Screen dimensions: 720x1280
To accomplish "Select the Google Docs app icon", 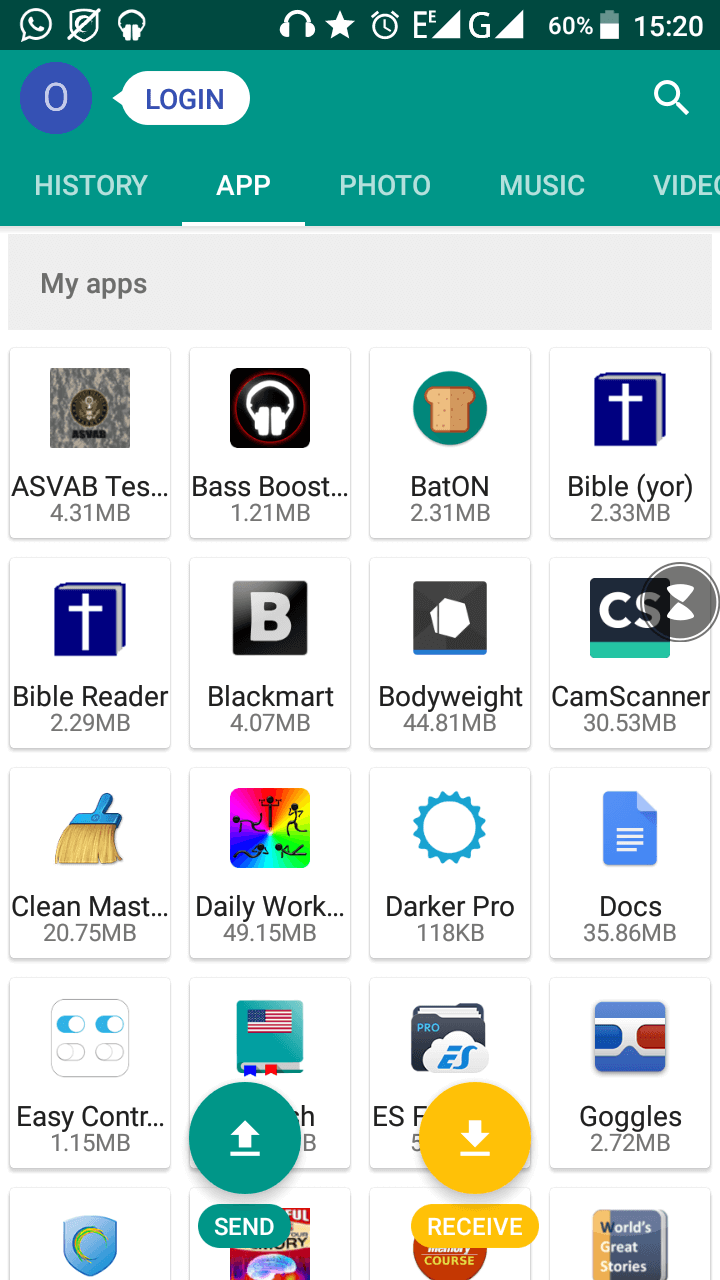I will [629, 828].
